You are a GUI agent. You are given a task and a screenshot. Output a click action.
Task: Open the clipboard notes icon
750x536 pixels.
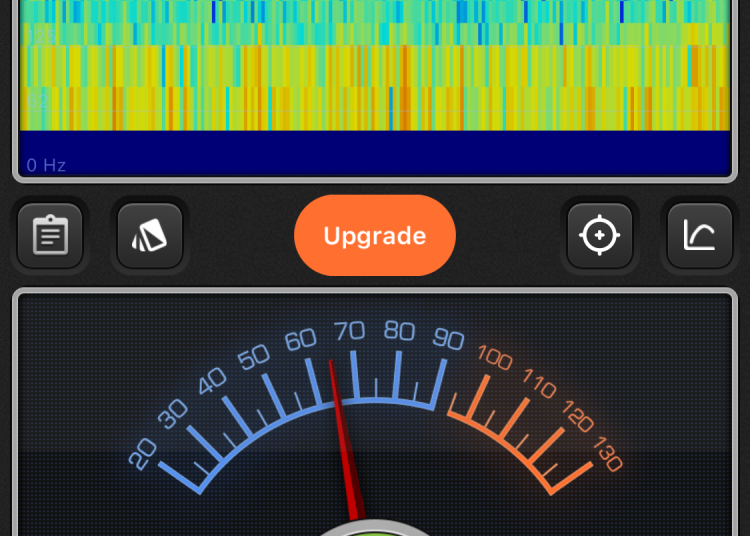click(x=50, y=236)
